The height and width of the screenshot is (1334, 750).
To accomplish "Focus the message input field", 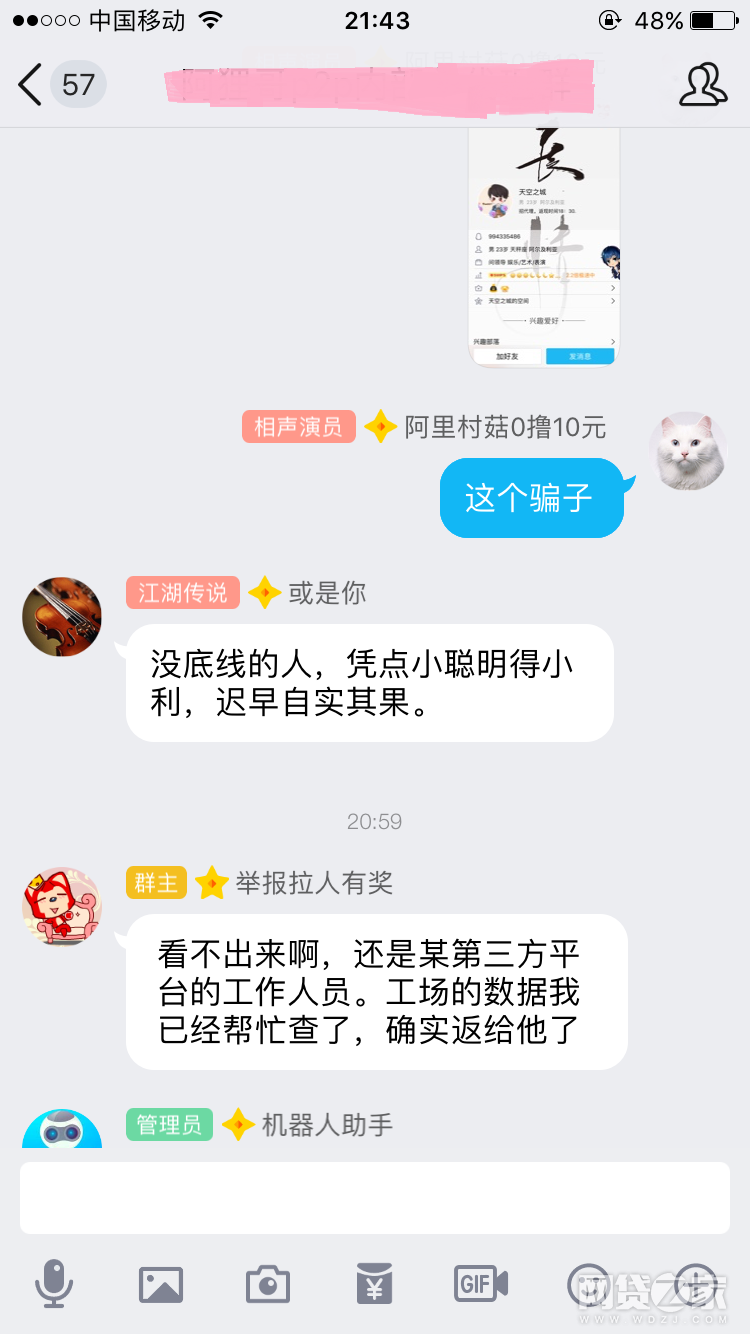I will 375,1198.
